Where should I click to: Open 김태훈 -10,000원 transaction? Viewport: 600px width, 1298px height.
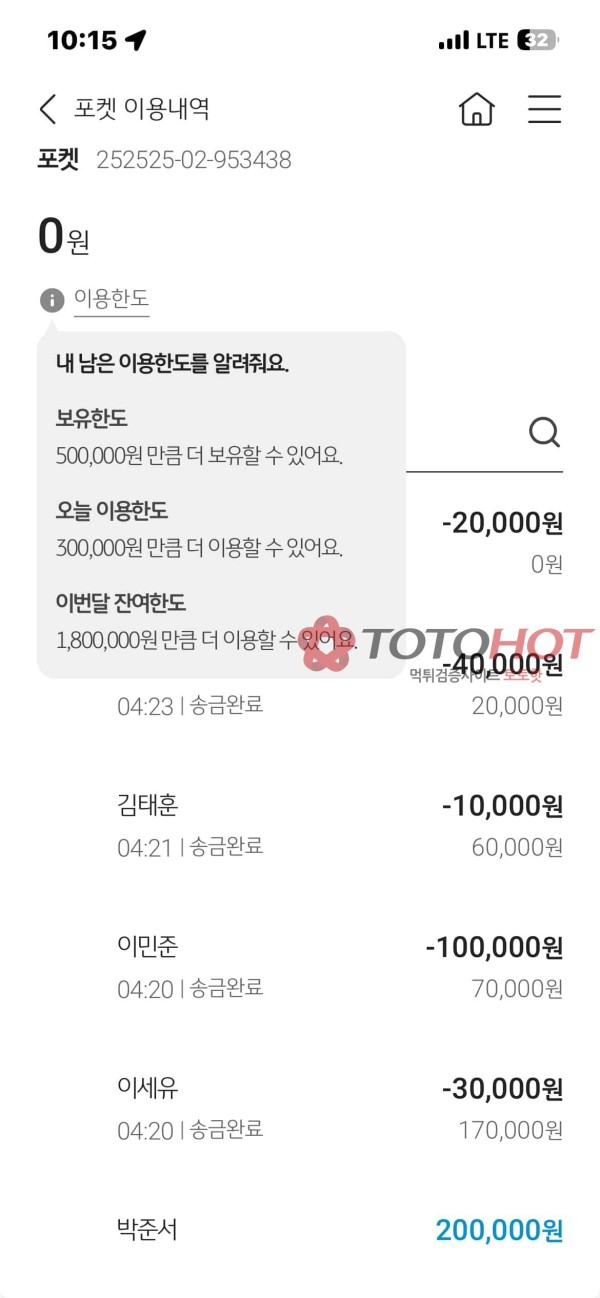click(x=340, y=826)
